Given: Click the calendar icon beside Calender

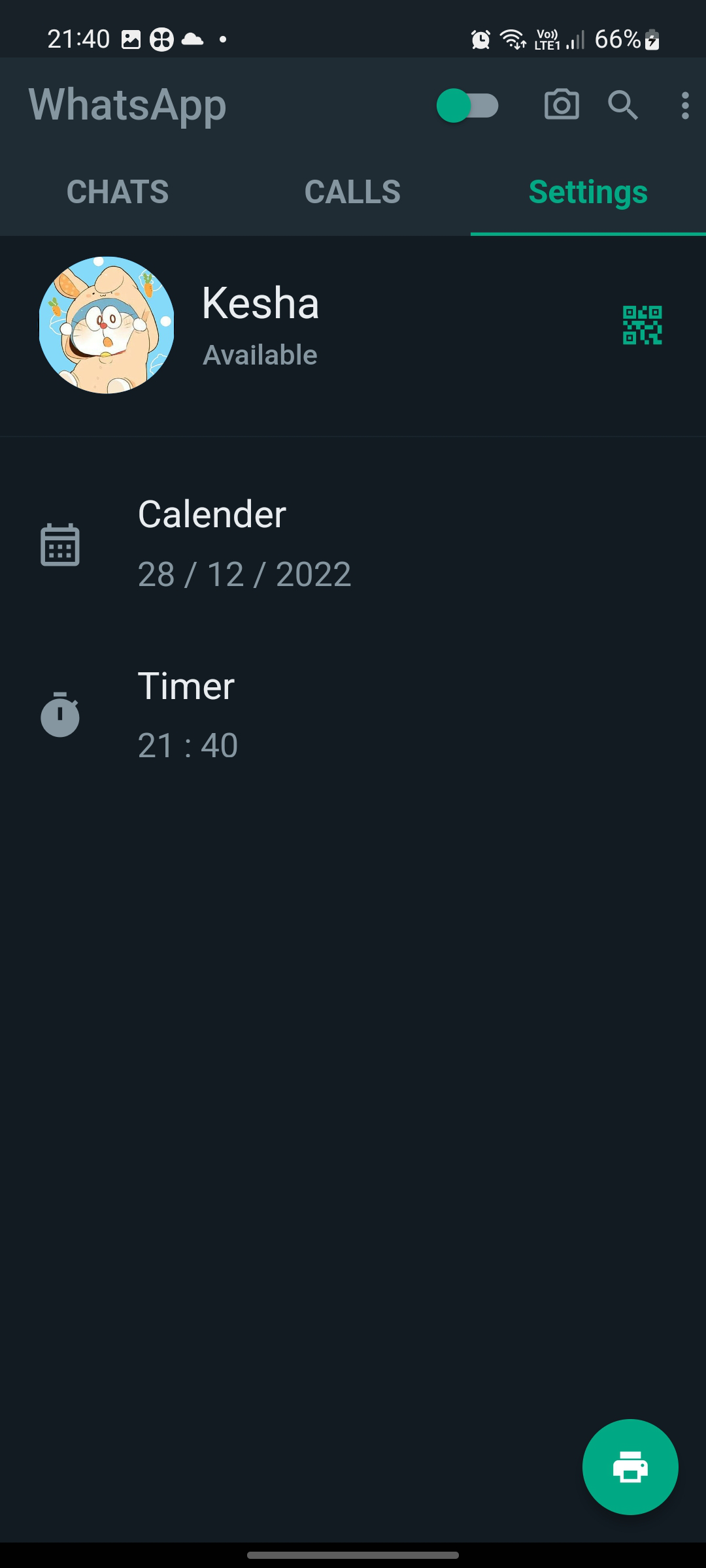Looking at the screenshot, I should tap(61, 544).
